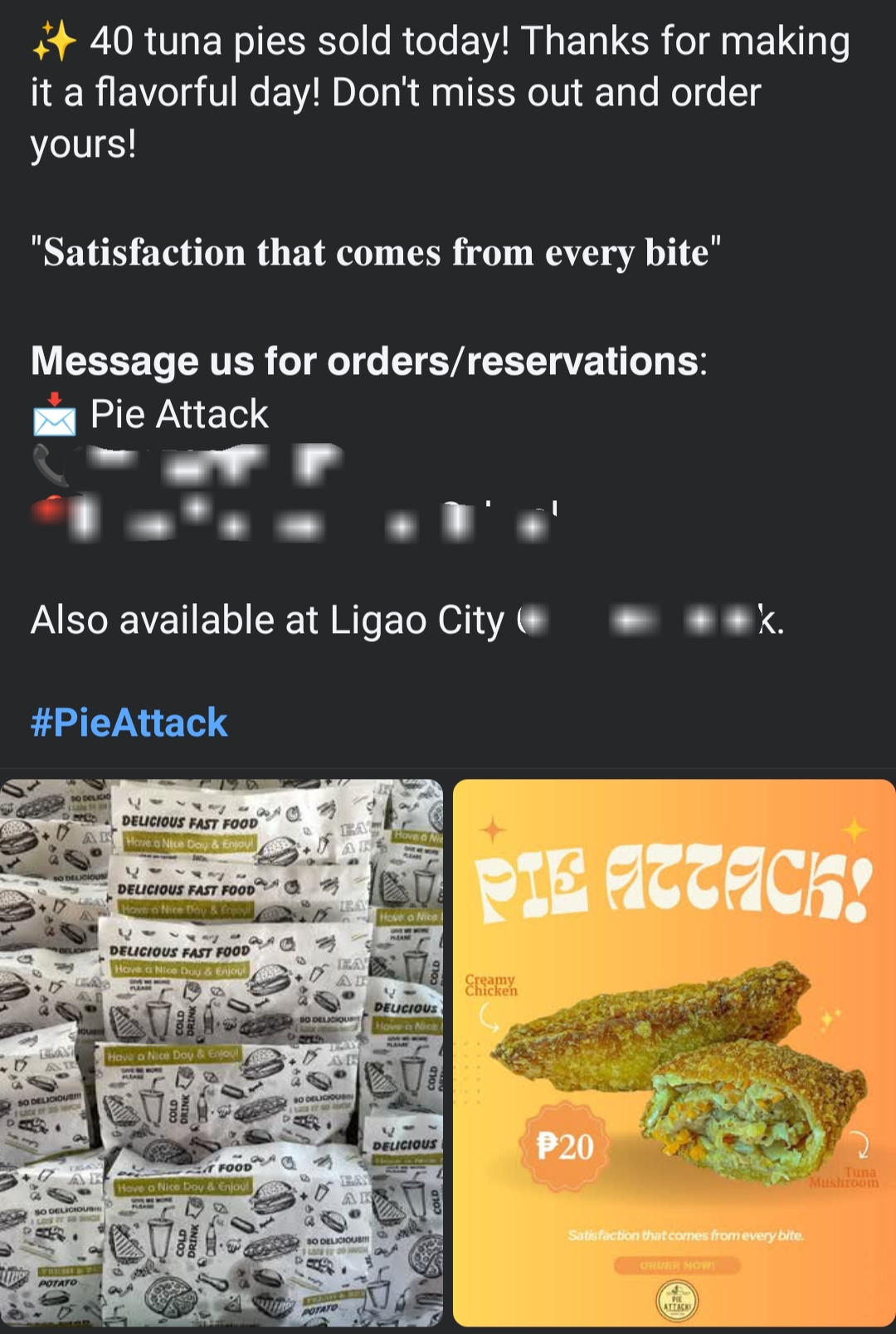
Task: View the orange Pie Attack poster image
Action: tap(674, 1052)
